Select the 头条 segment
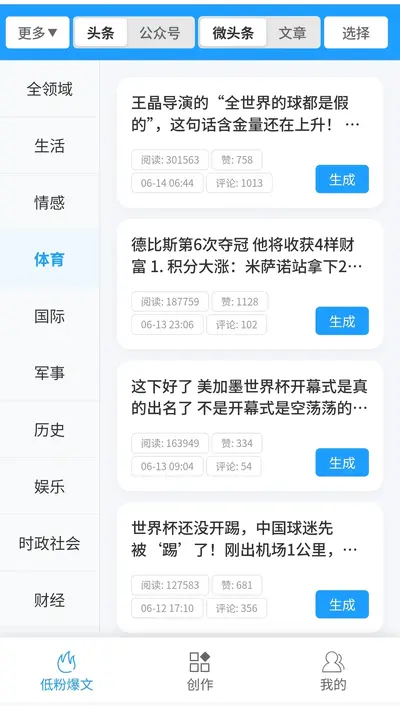 [101, 33]
